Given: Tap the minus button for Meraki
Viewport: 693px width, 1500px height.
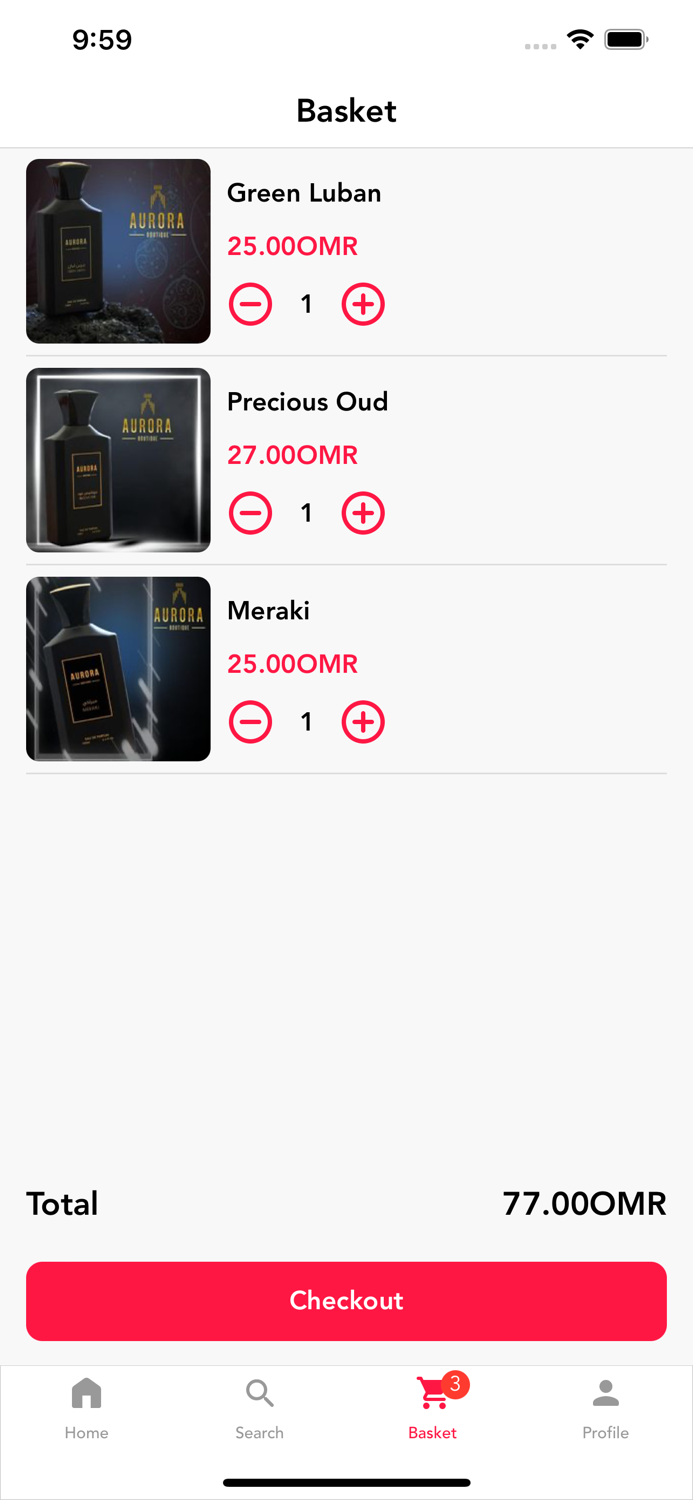Looking at the screenshot, I should point(250,722).
